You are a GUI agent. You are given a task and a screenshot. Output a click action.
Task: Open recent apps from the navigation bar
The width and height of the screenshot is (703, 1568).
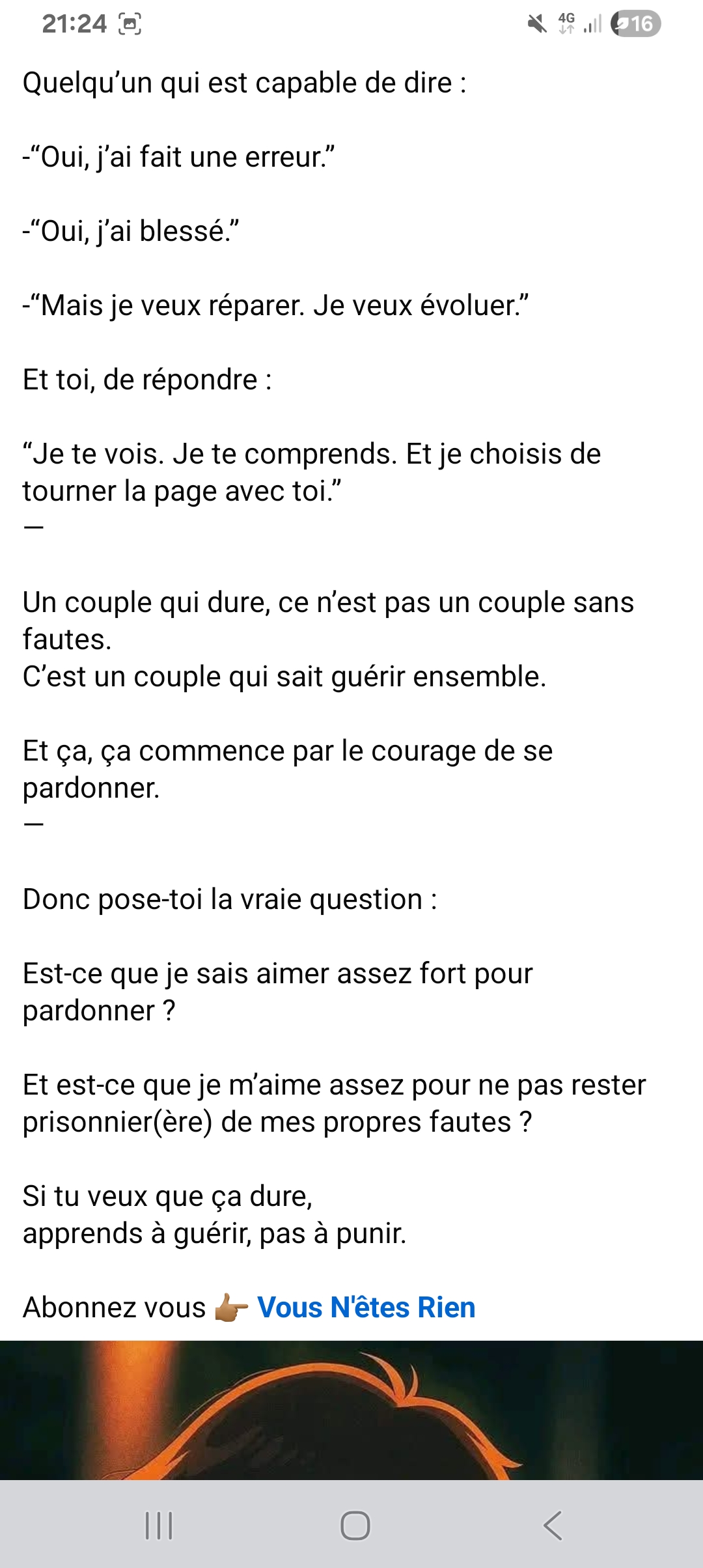click(x=159, y=1525)
